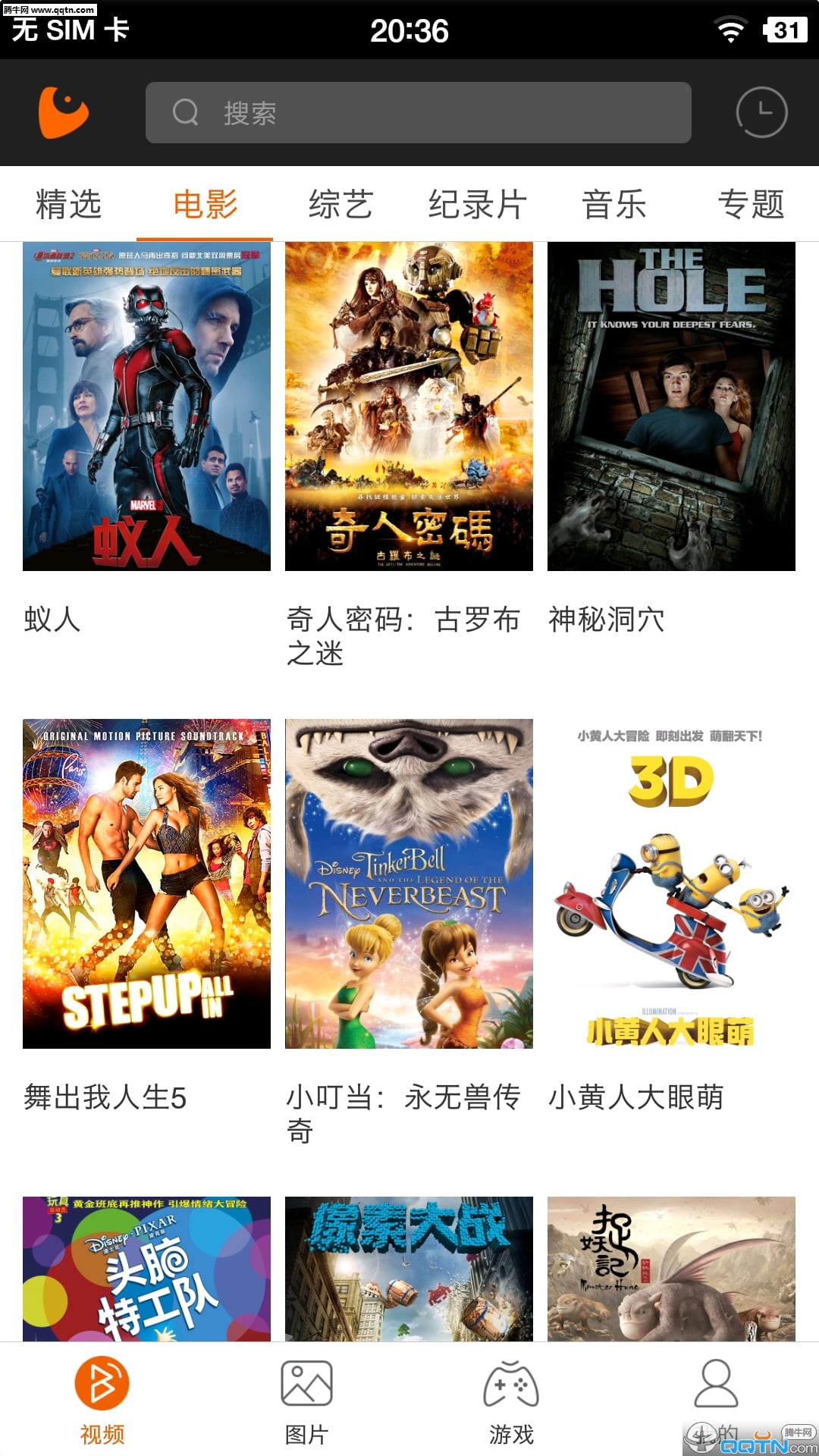Viewport: 819px width, 1456px height.
Task: Open the 头脑特工队 poster
Action: (x=146, y=1269)
